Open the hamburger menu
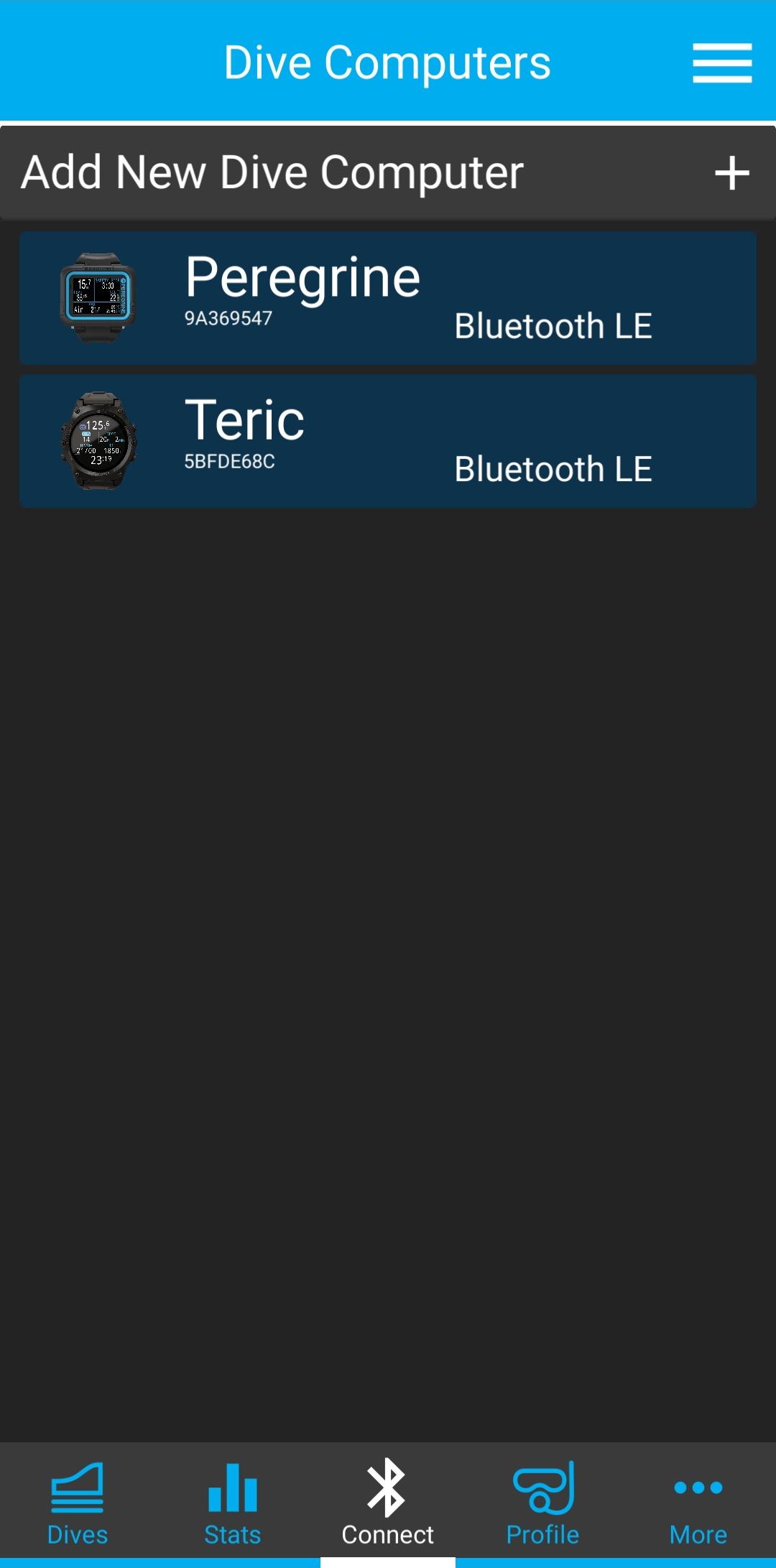The height and width of the screenshot is (1568, 776). pos(722,62)
